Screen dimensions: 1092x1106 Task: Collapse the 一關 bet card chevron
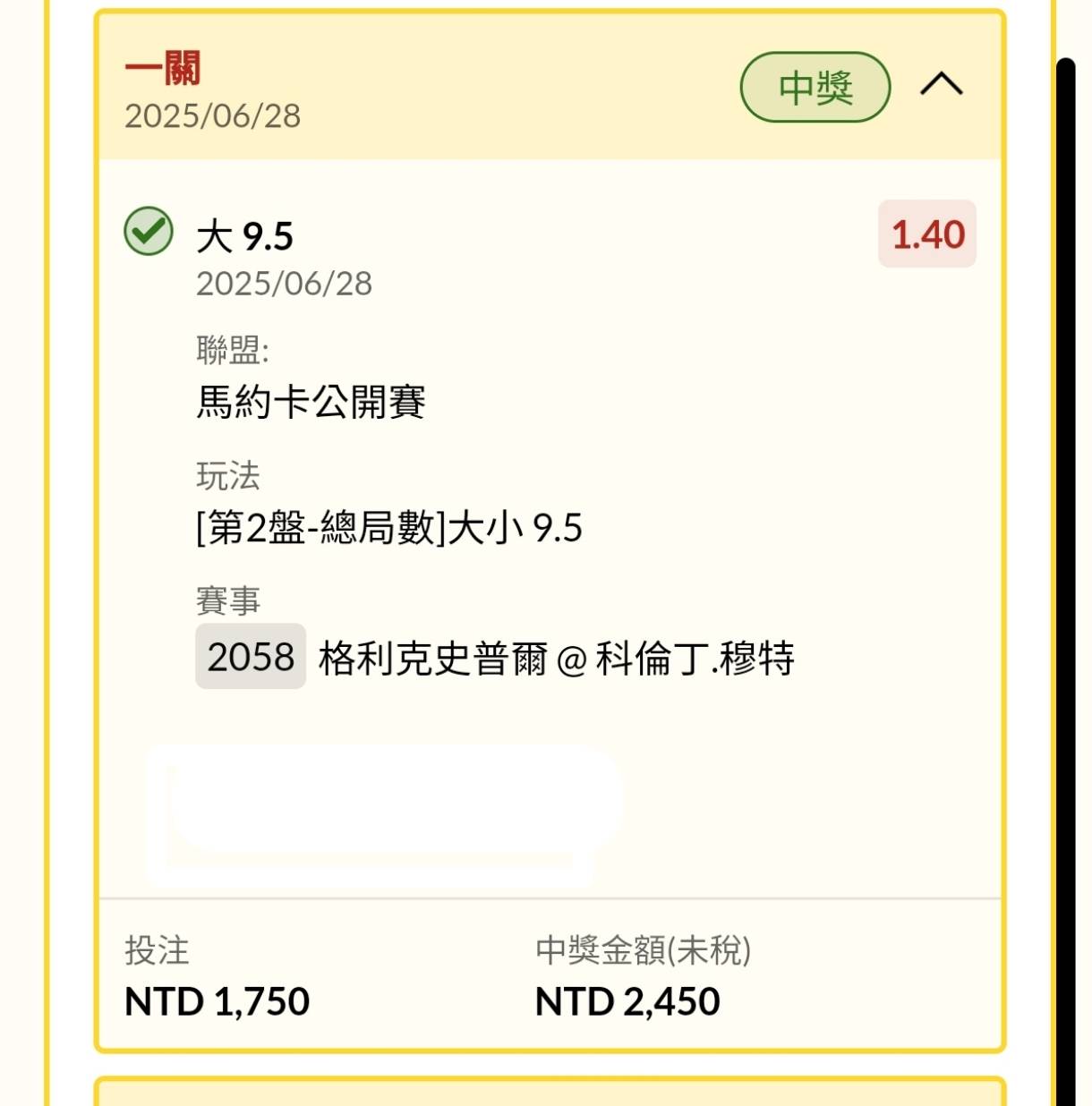[x=942, y=86]
